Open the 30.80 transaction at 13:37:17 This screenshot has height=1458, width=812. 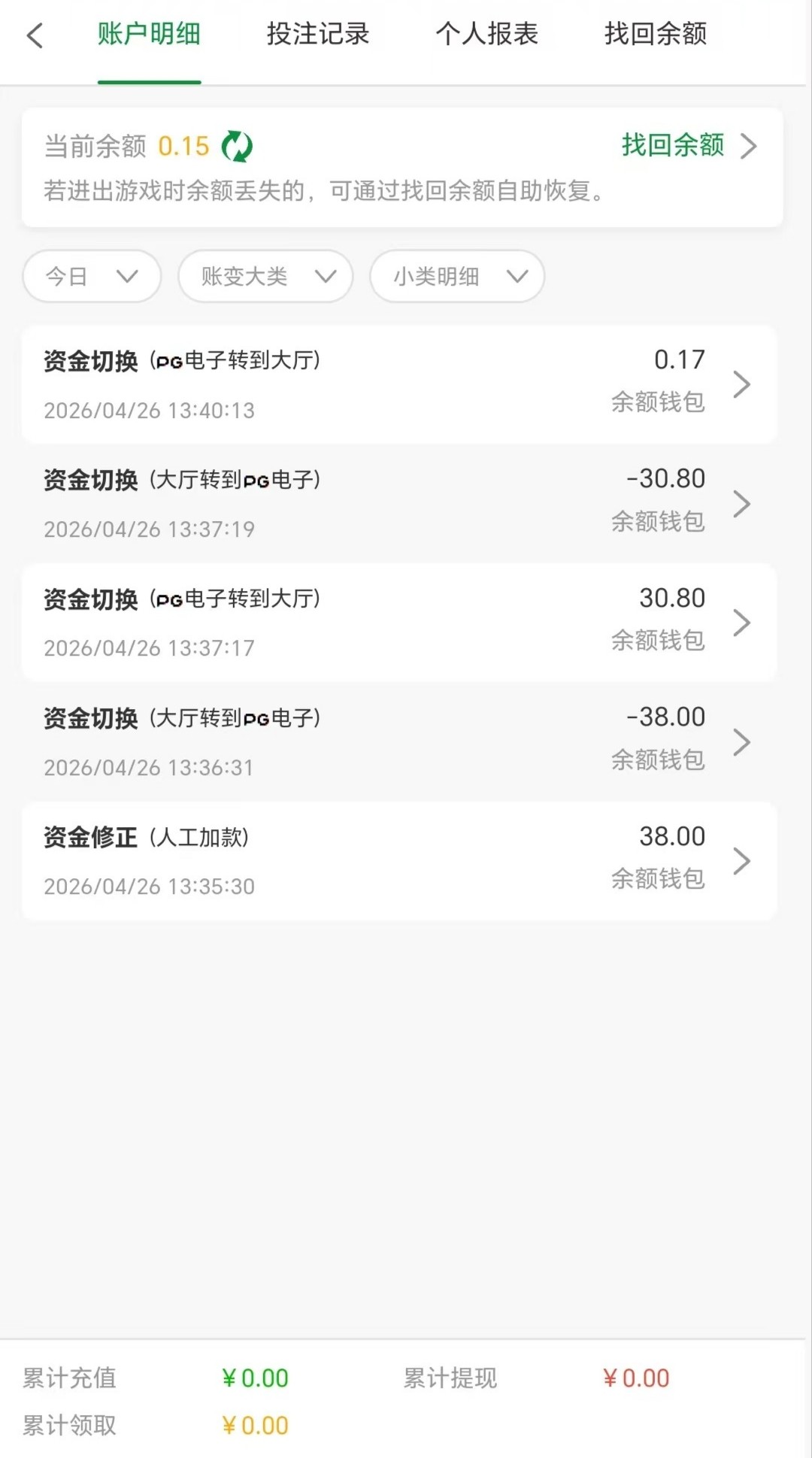398,623
